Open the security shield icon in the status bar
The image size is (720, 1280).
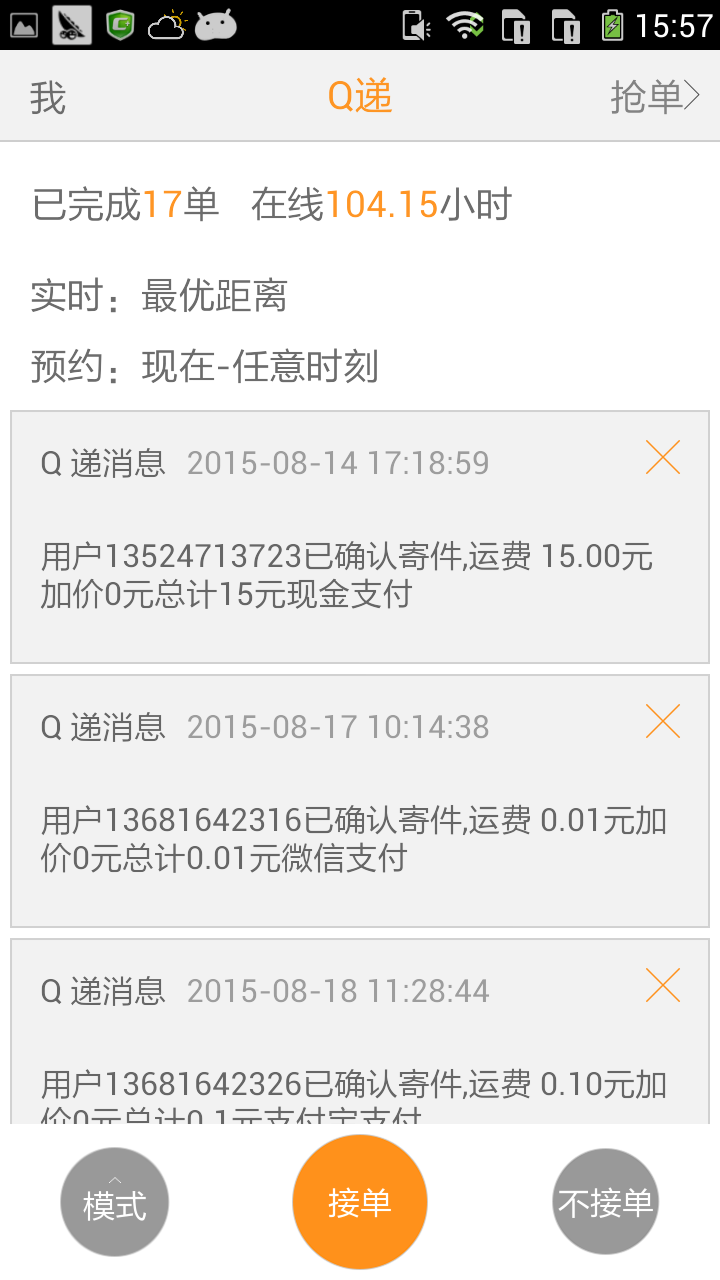[x=118, y=22]
